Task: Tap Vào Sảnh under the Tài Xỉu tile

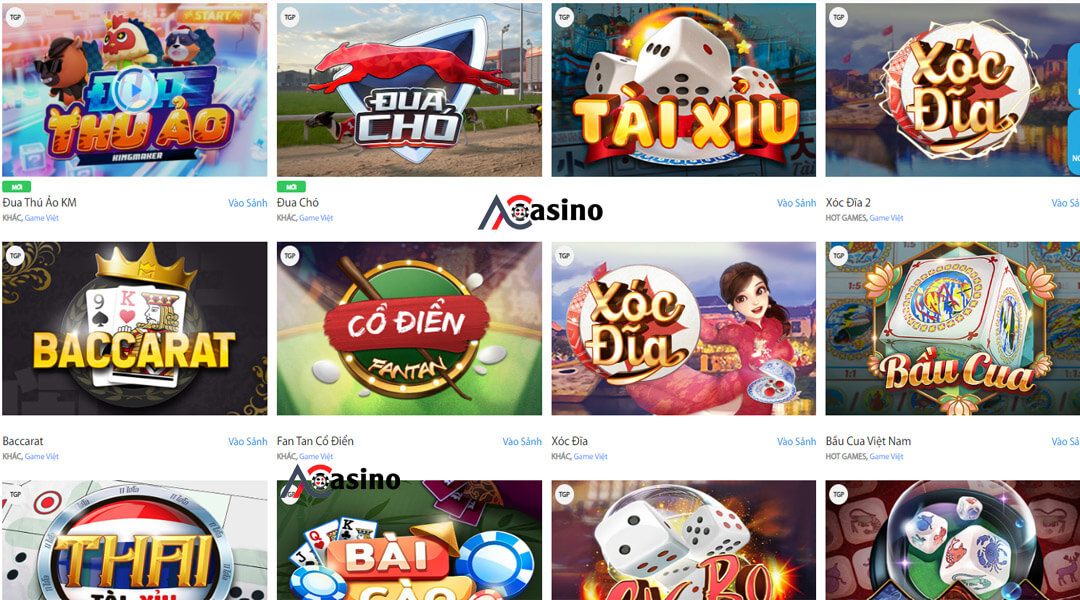Action: [796, 203]
